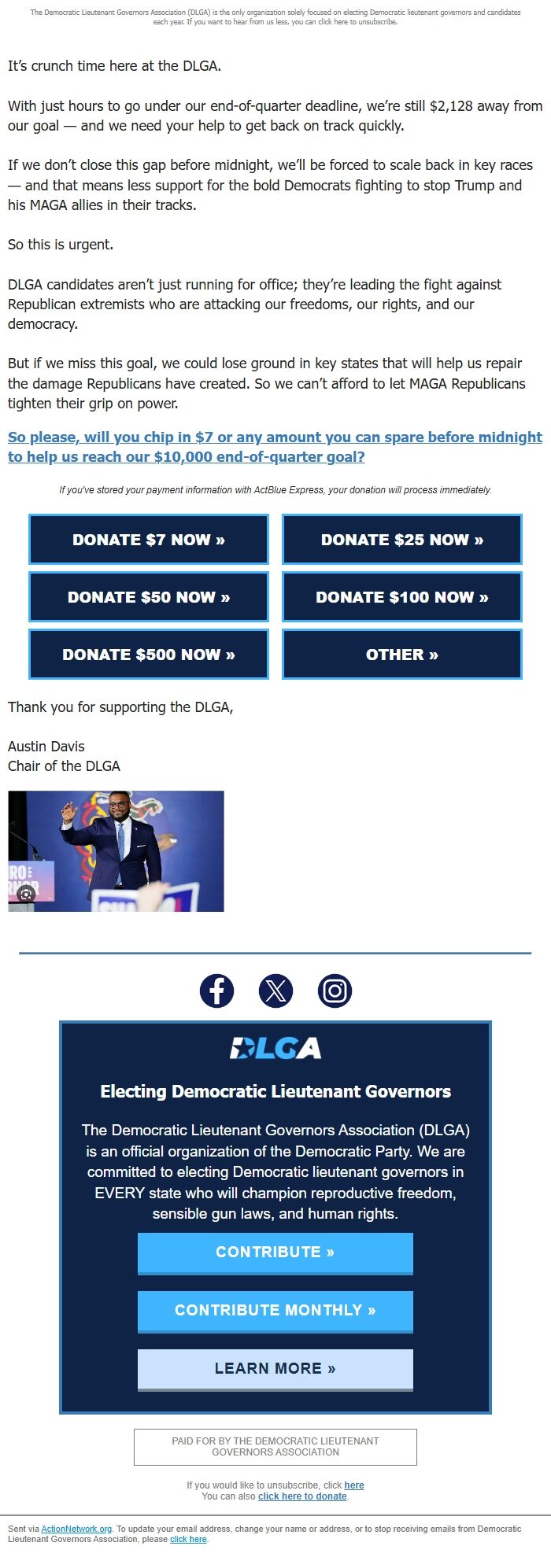Visit the DLGA Facebook page icon
551x1568 pixels.
[x=216, y=991]
